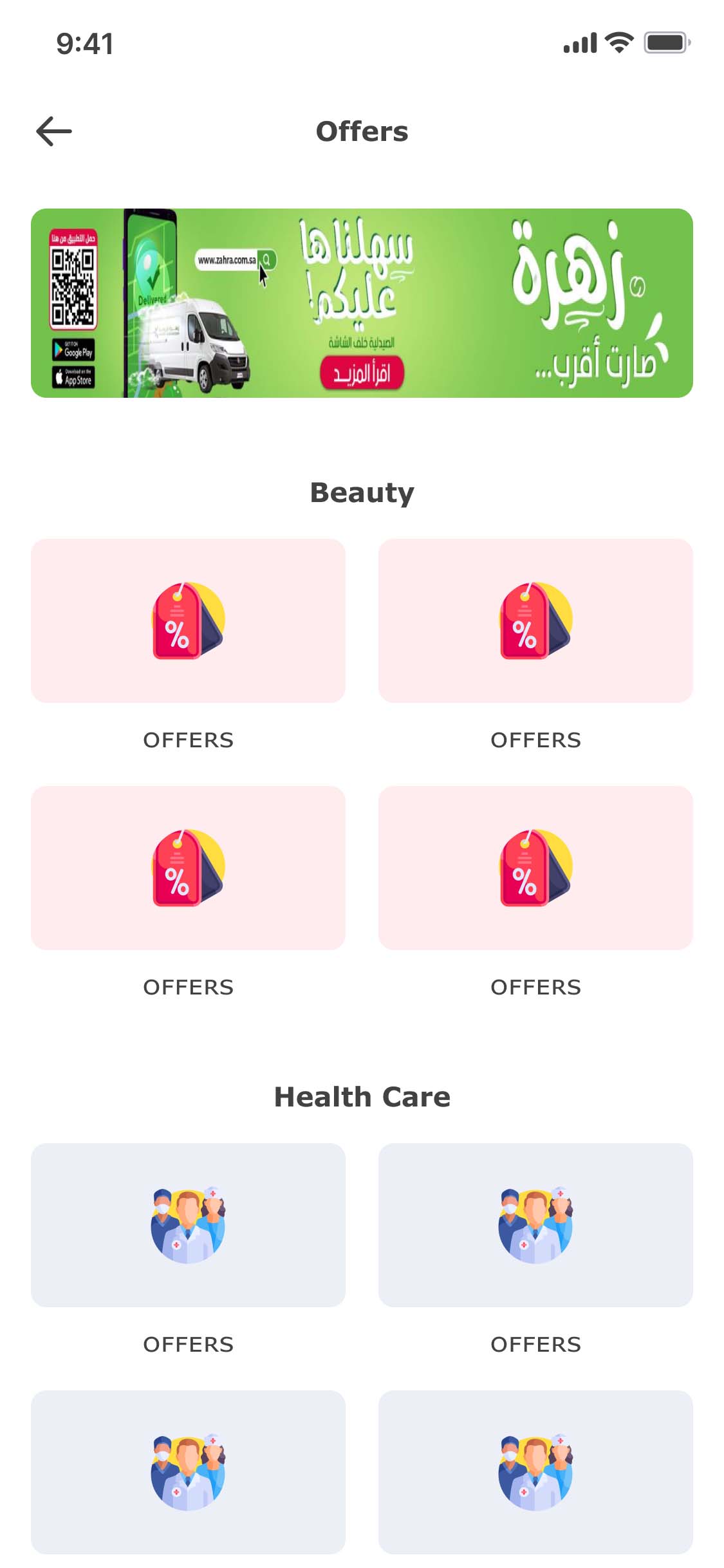Open the first OFFERS card under Beauty
The height and width of the screenshot is (1568, 724).
pos(188,621)
